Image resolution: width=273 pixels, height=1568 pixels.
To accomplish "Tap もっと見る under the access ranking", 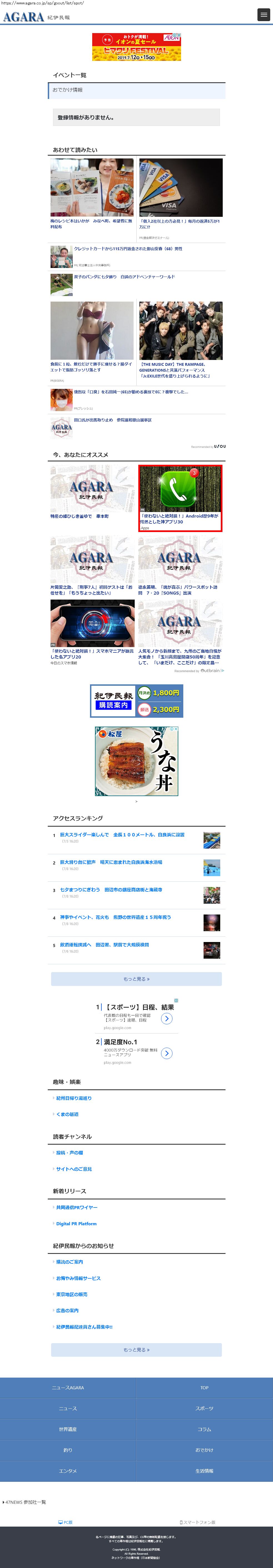I will point(136,979).
